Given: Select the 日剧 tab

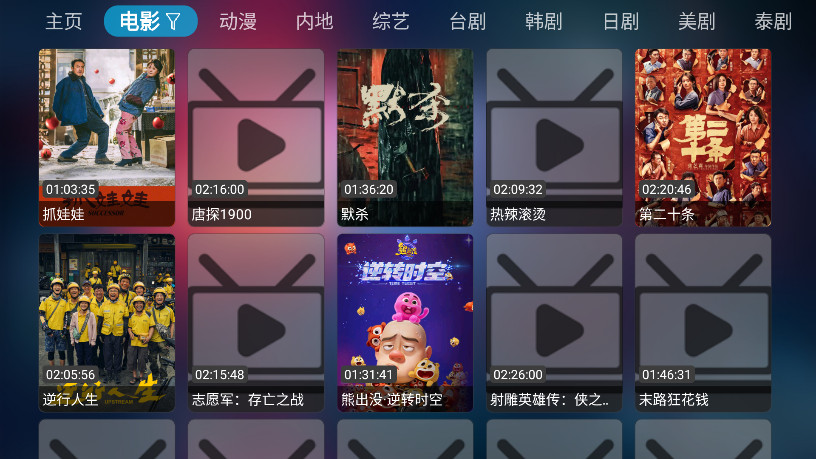Looking at the screenshot, I should [621, 21].
